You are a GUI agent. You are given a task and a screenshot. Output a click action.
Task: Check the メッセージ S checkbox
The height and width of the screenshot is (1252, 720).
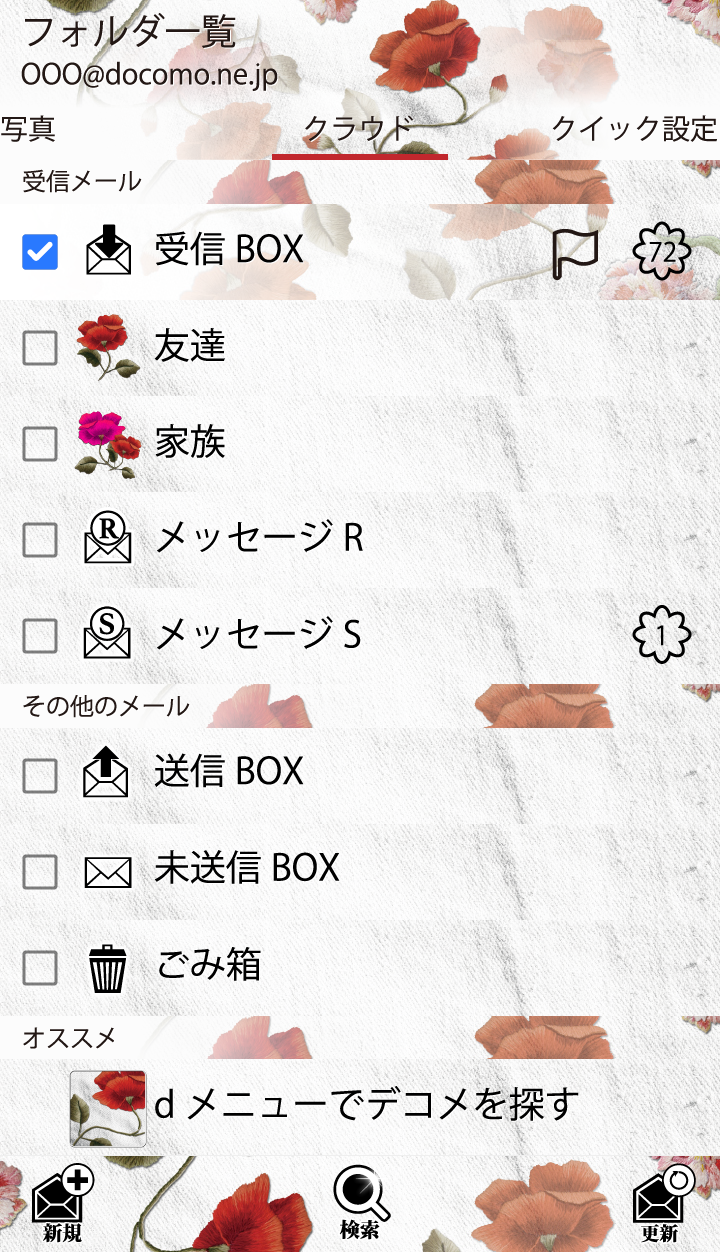point(40,635)
